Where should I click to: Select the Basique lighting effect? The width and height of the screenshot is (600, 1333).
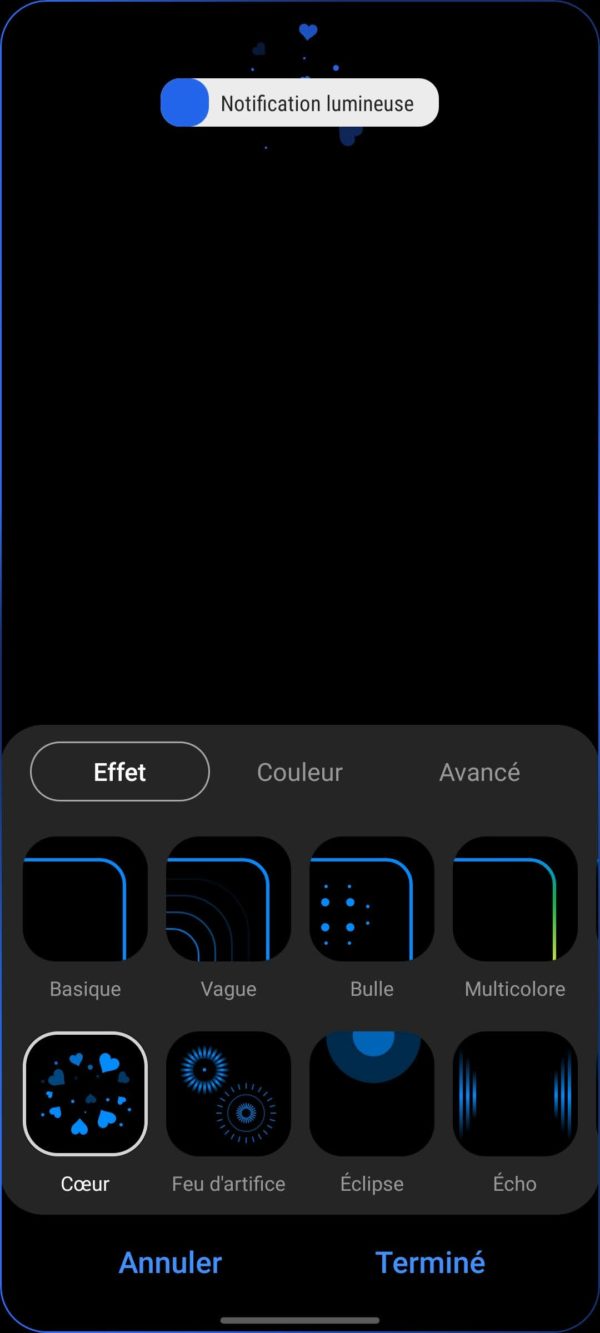point(85,899)
